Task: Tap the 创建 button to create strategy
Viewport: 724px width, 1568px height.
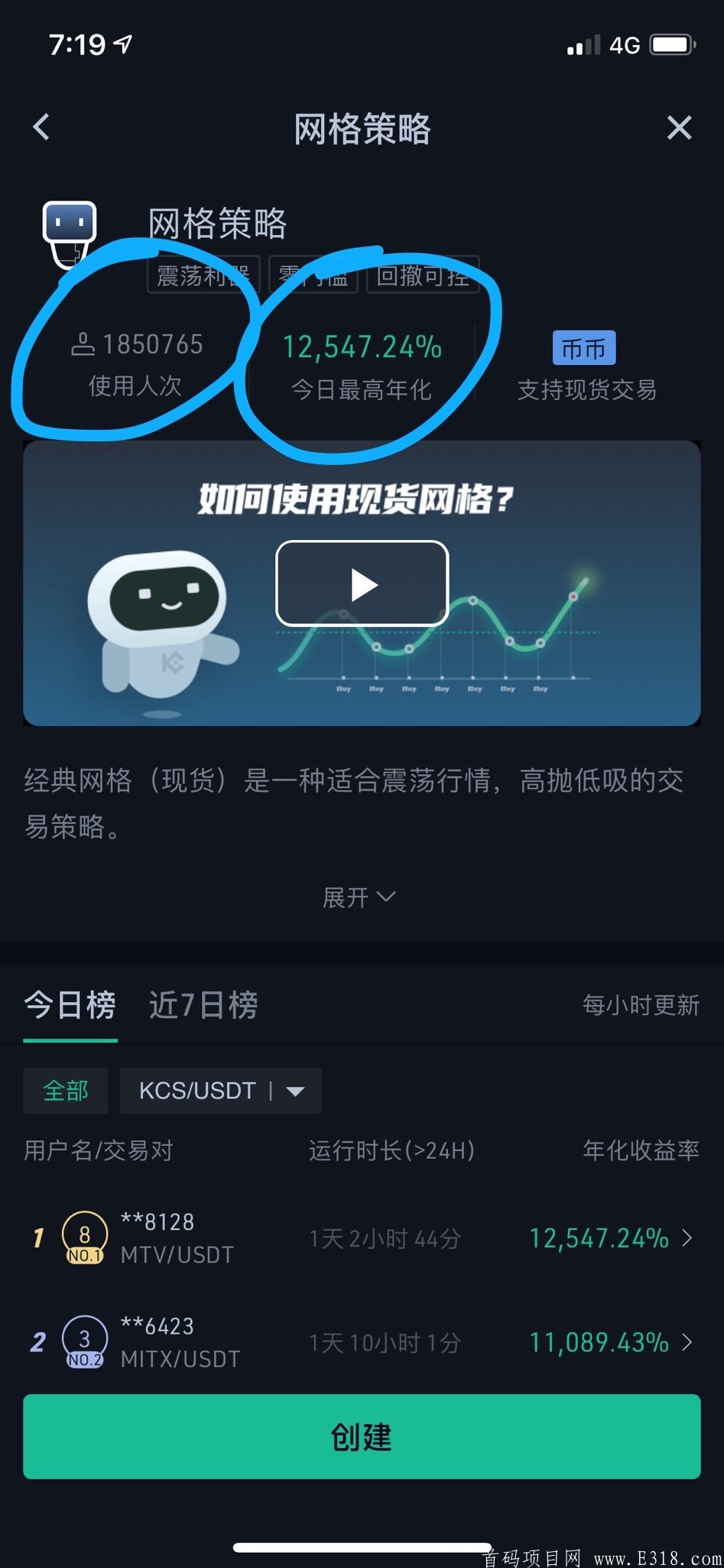Action: coord(362,1436)
